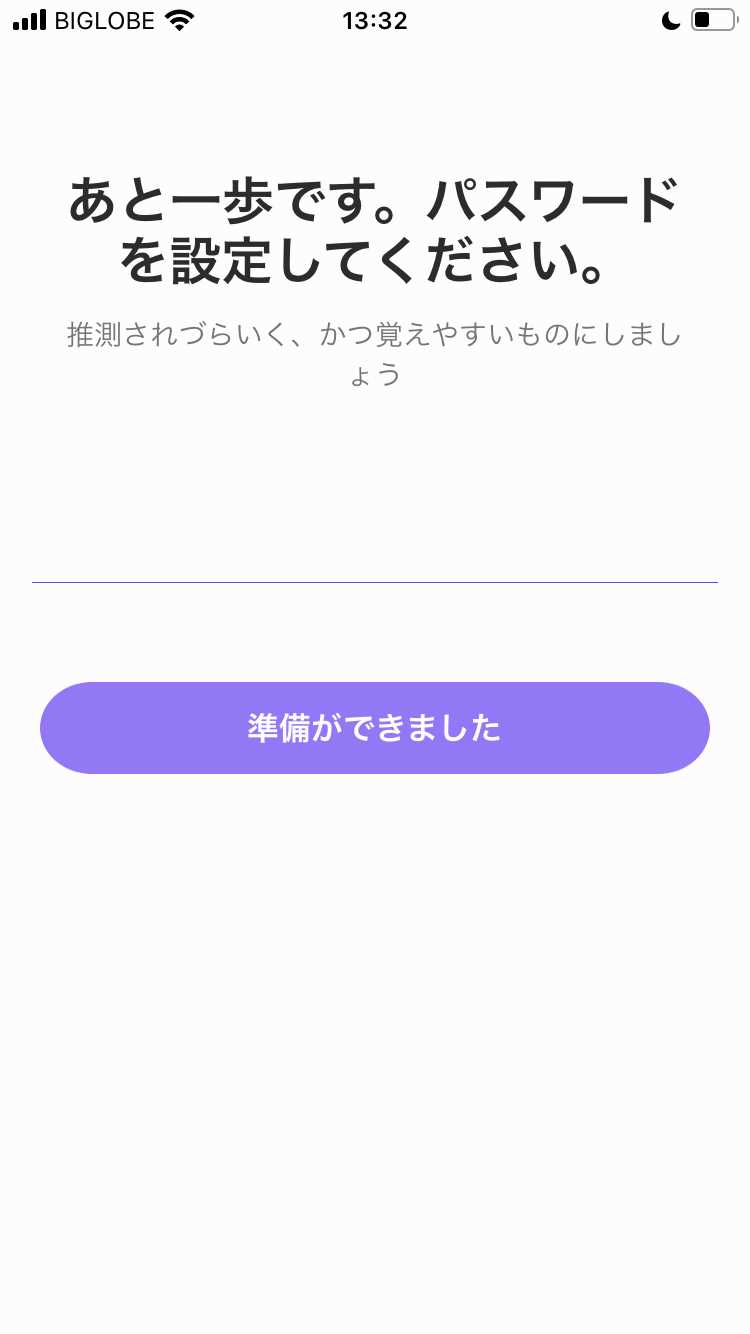This screenshot has width=750, height=1334.
Task: Confirm setup with the ready button
Action: [x=374, y=727]
